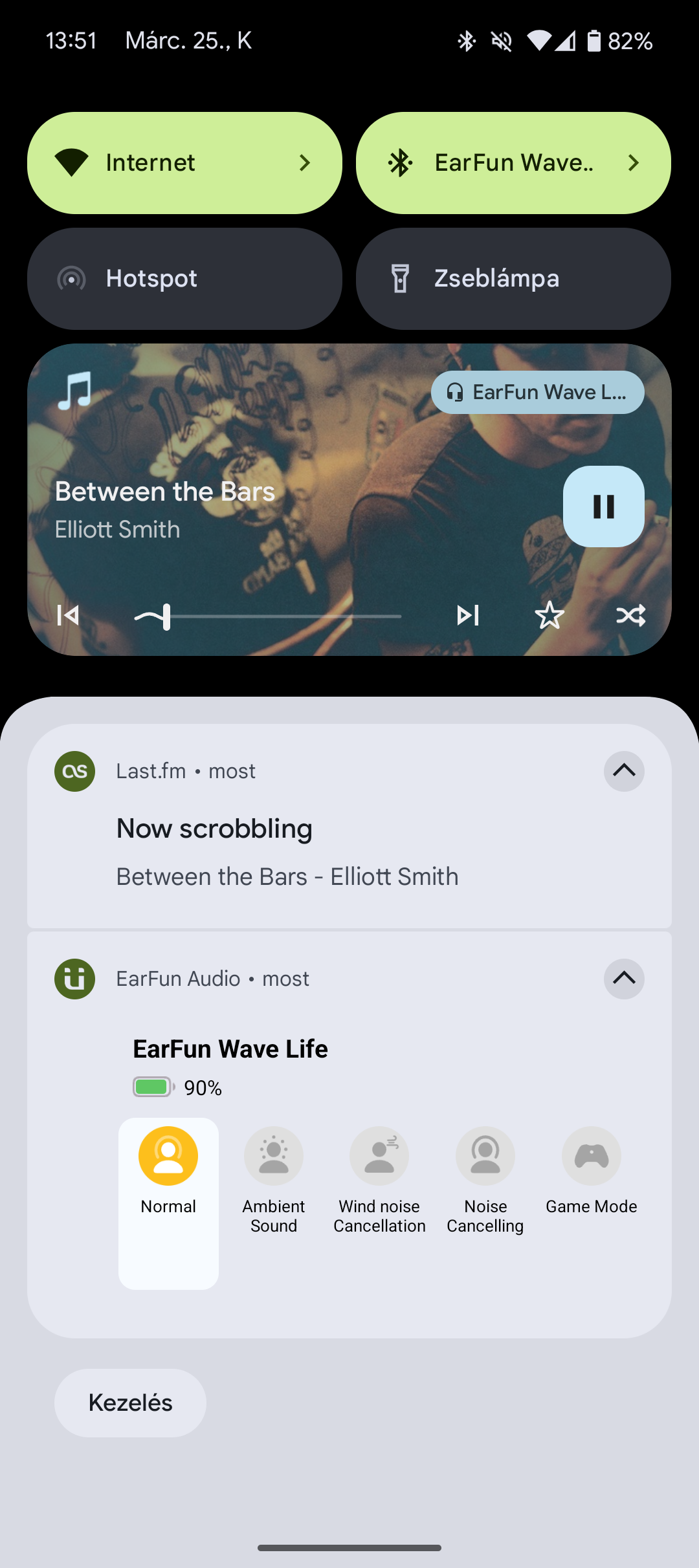
Task: Open the Internet quick settings tile
Action: [184, 163]
